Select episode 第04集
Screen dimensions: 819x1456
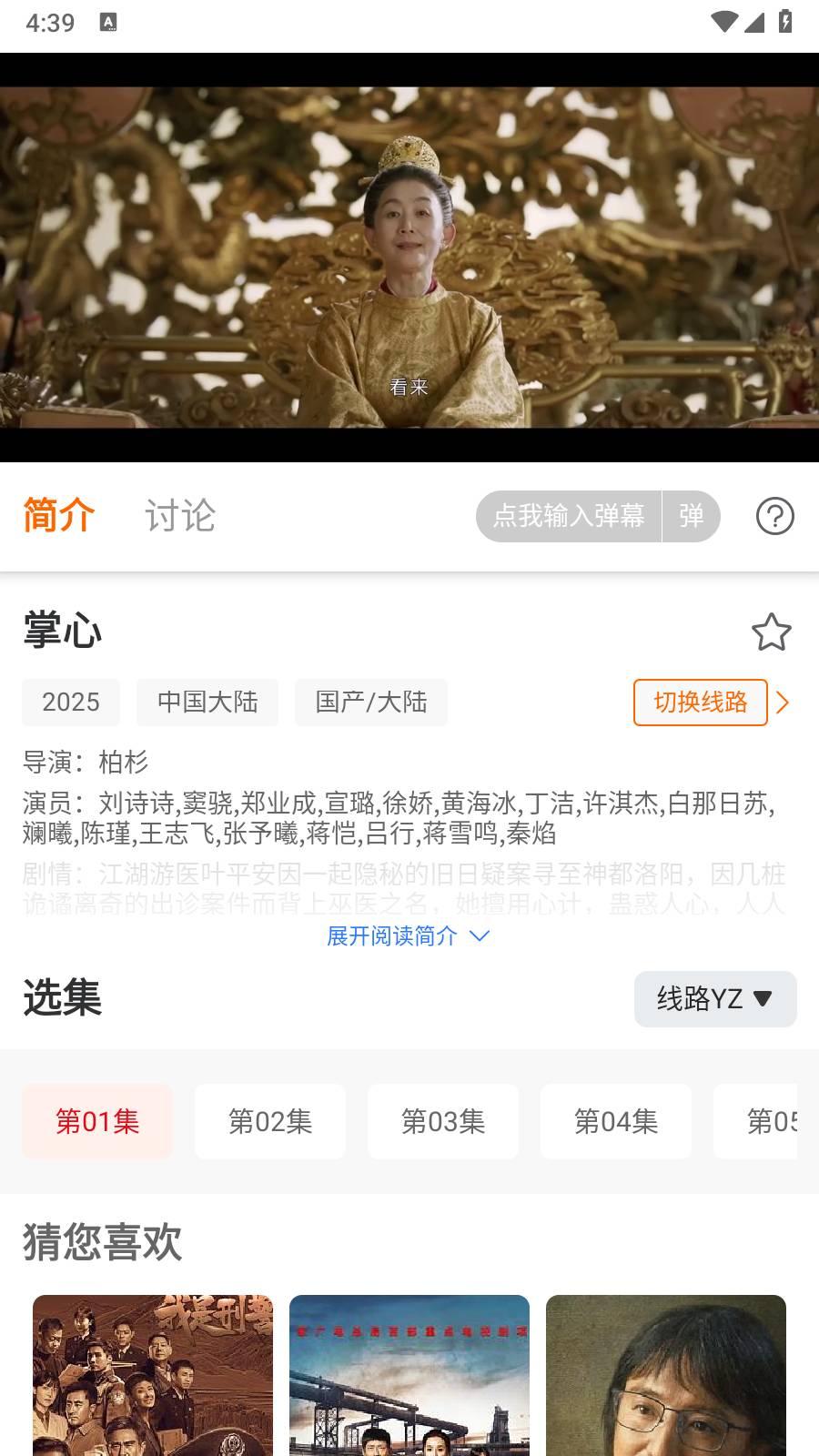click(616, 1122)
